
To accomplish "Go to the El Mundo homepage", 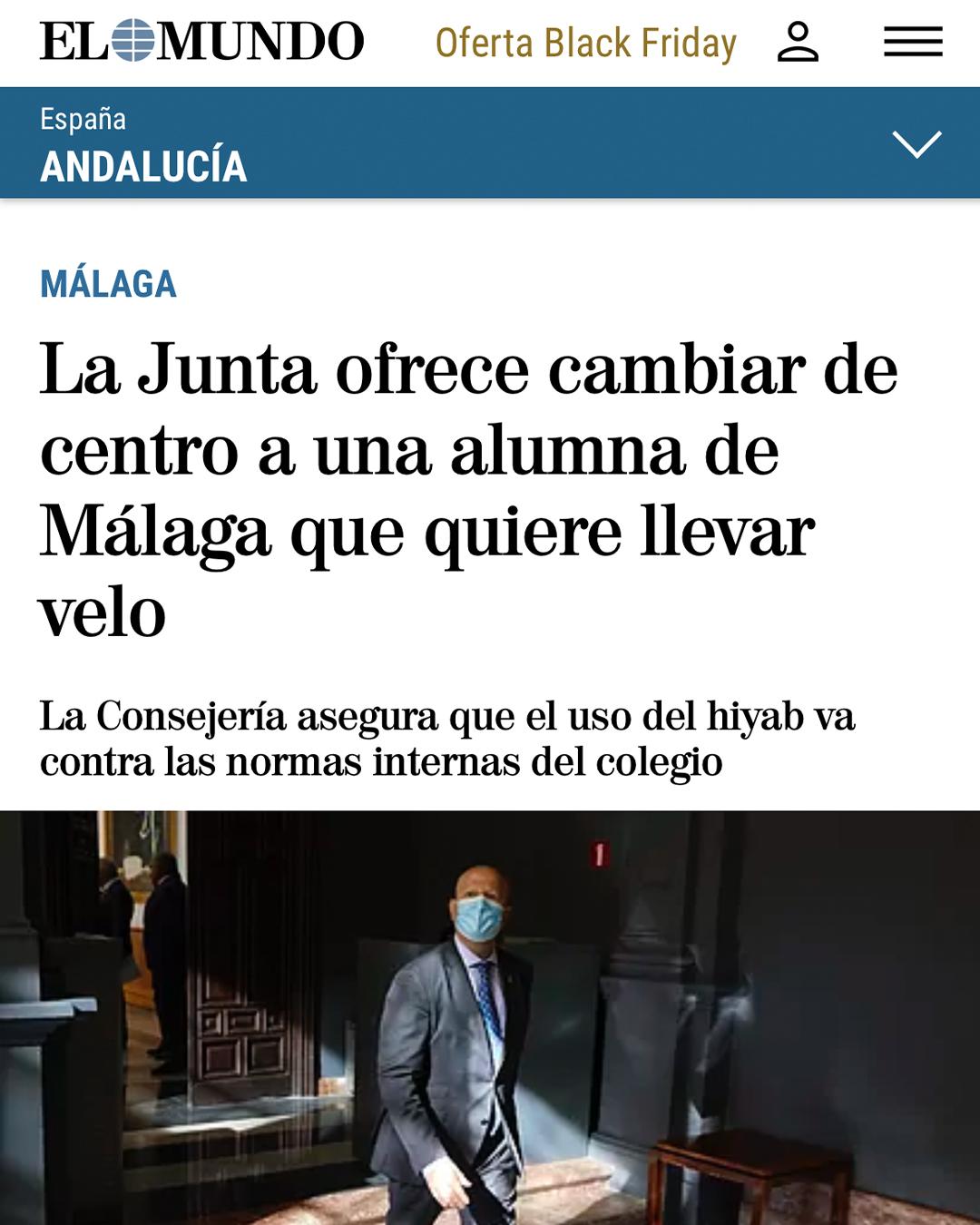I will pyautogui.click(x=201, y=42).
